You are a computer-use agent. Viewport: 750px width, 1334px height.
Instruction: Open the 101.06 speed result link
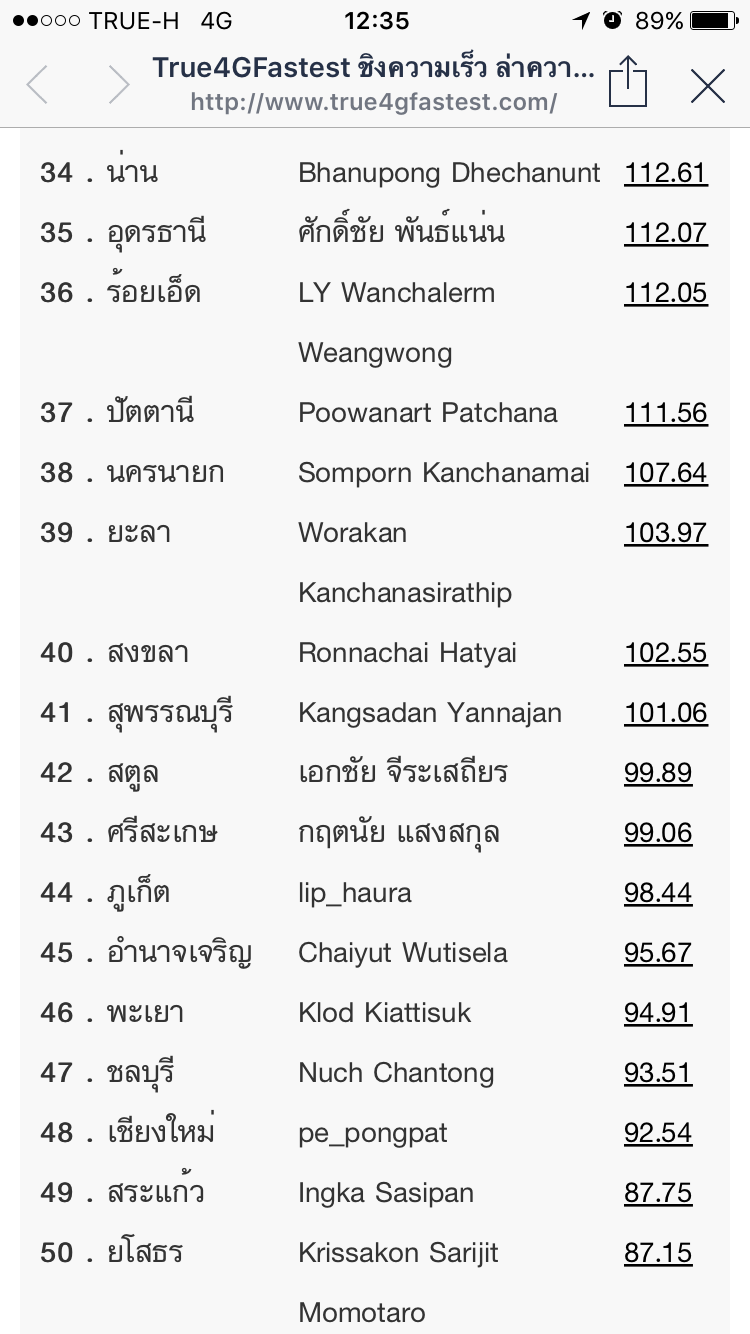[666, 713]
